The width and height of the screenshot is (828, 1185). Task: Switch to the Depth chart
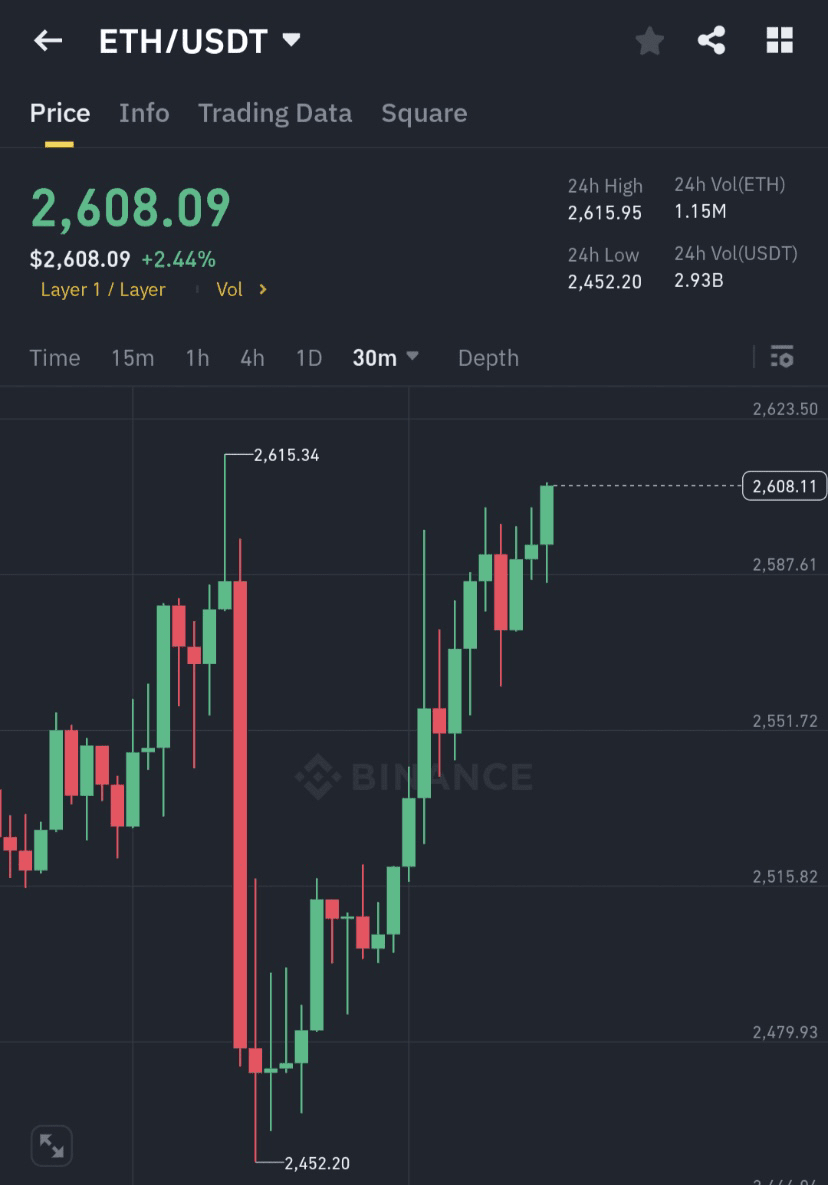point(488,358)
